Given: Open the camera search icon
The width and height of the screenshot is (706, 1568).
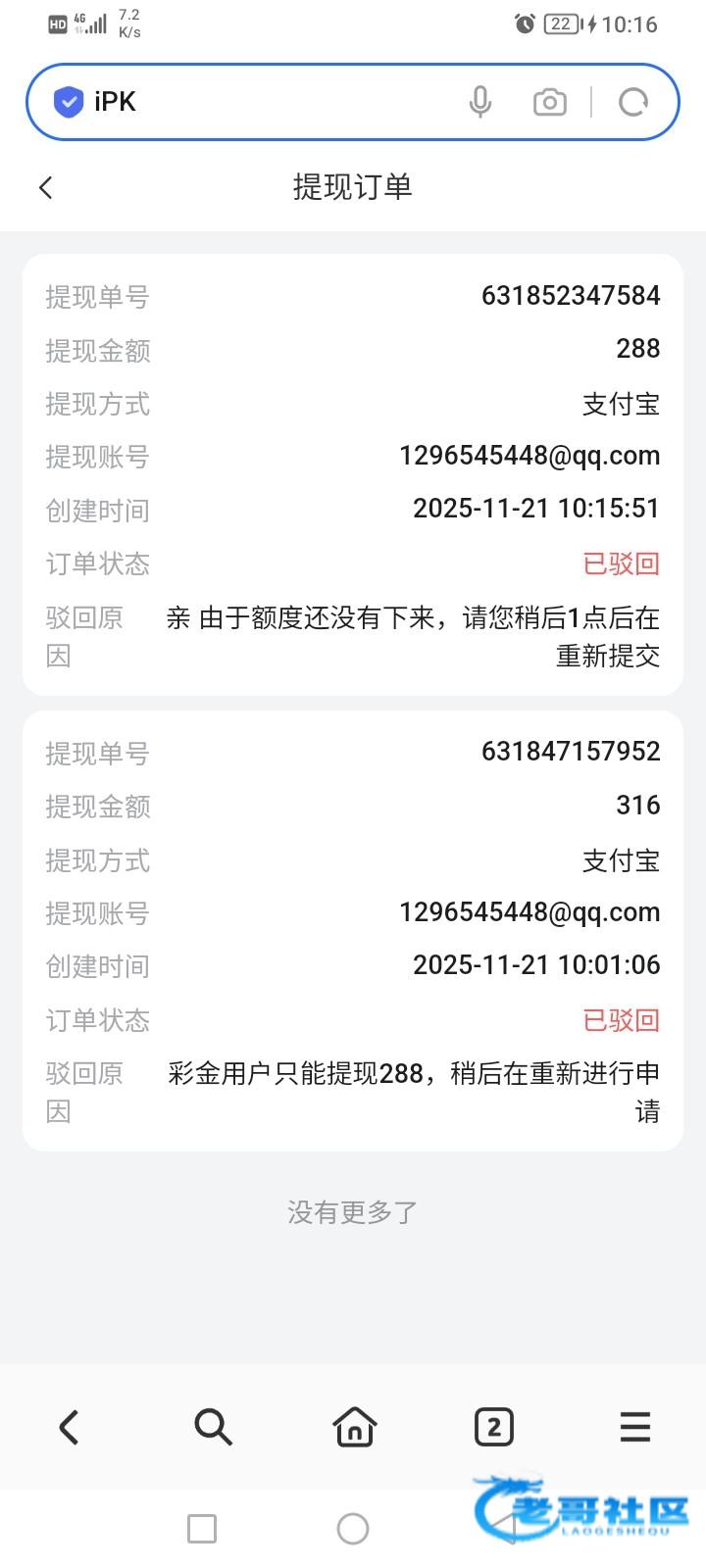Looking at the screenshot, I should tap(549, 102).
